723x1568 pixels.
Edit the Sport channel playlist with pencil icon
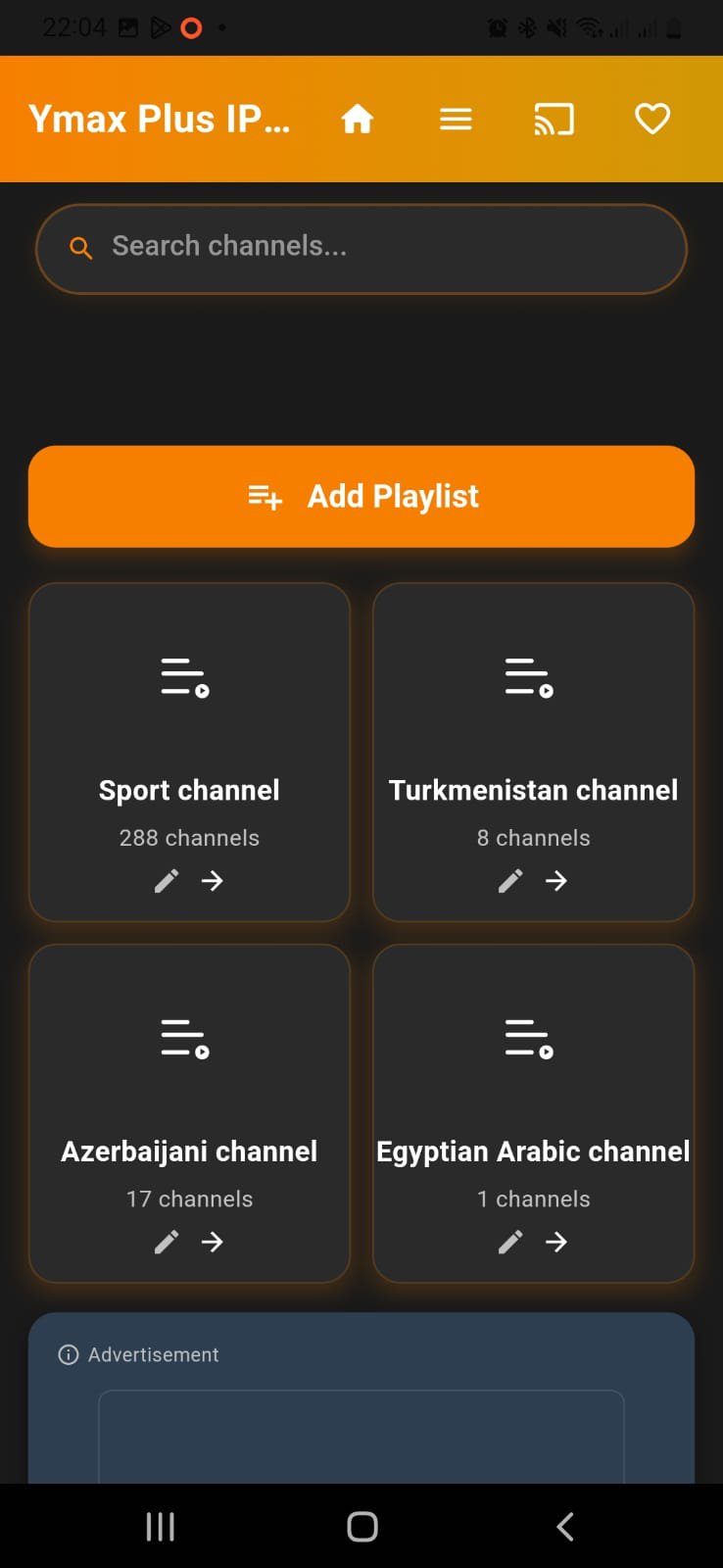point(166,881)
